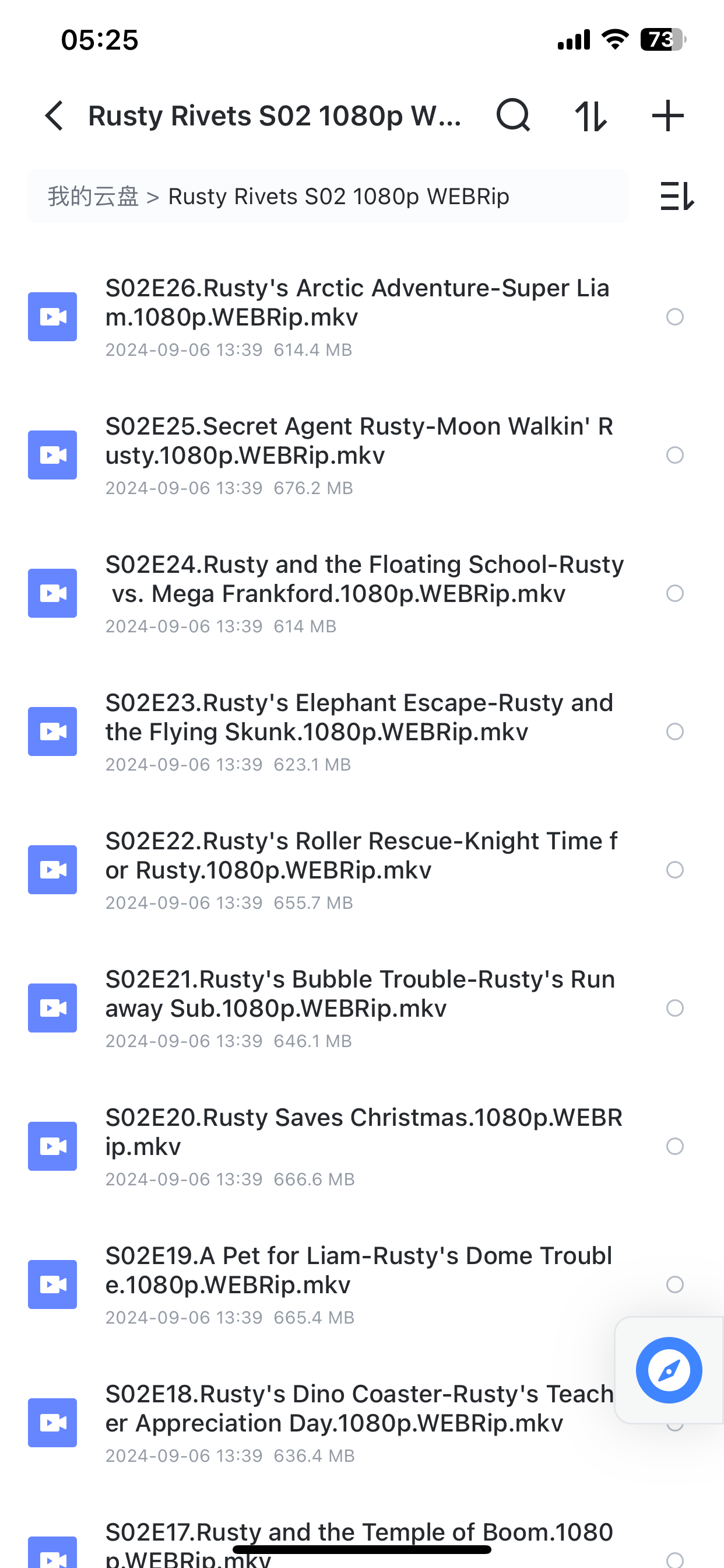Mark S02E21 Rusty's Bubble Trouble as selected

pyautogui.click(x=674, y=1008)
